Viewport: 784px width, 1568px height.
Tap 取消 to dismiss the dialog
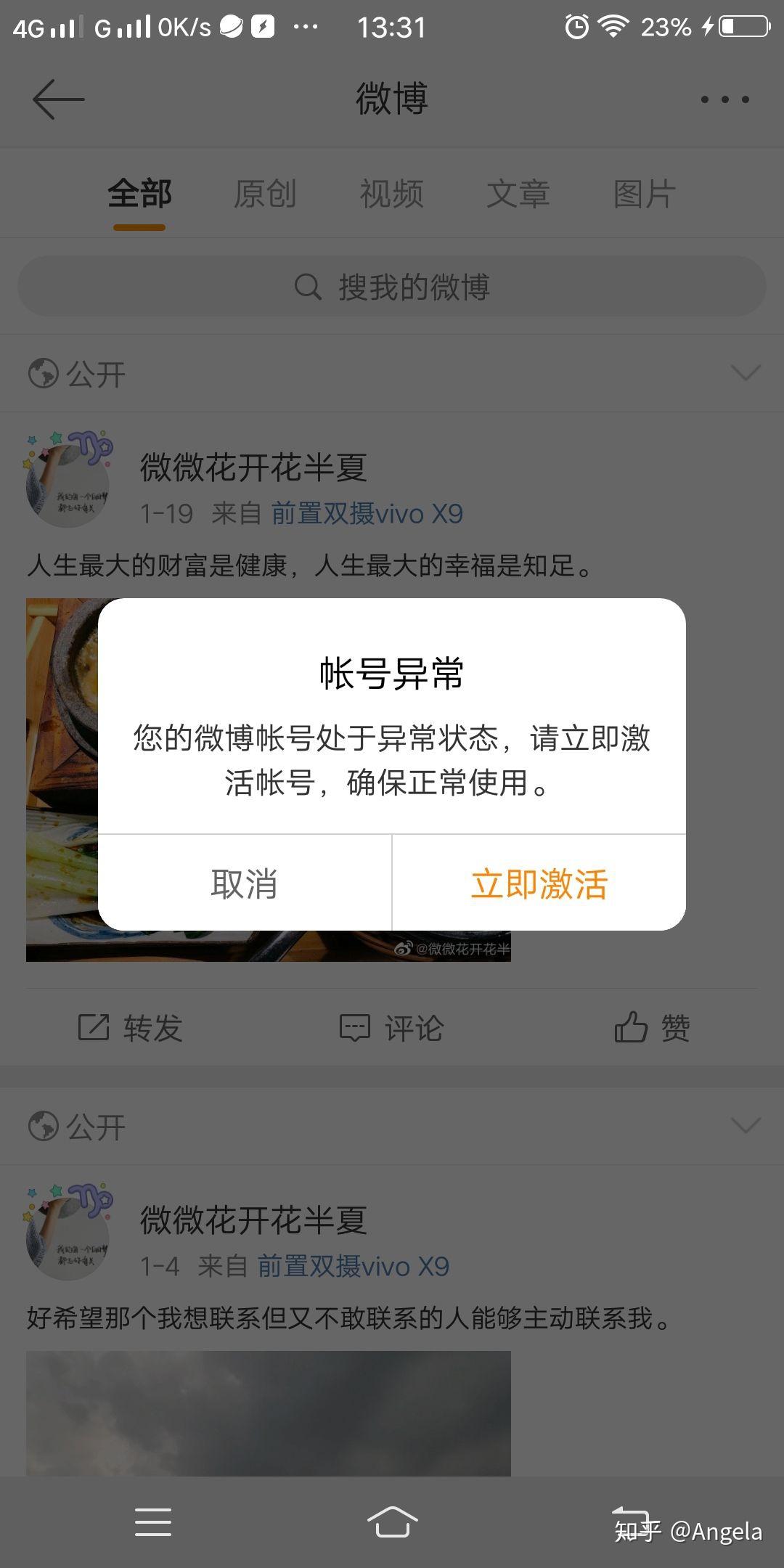pyautogui.click(x=245, y=883)
